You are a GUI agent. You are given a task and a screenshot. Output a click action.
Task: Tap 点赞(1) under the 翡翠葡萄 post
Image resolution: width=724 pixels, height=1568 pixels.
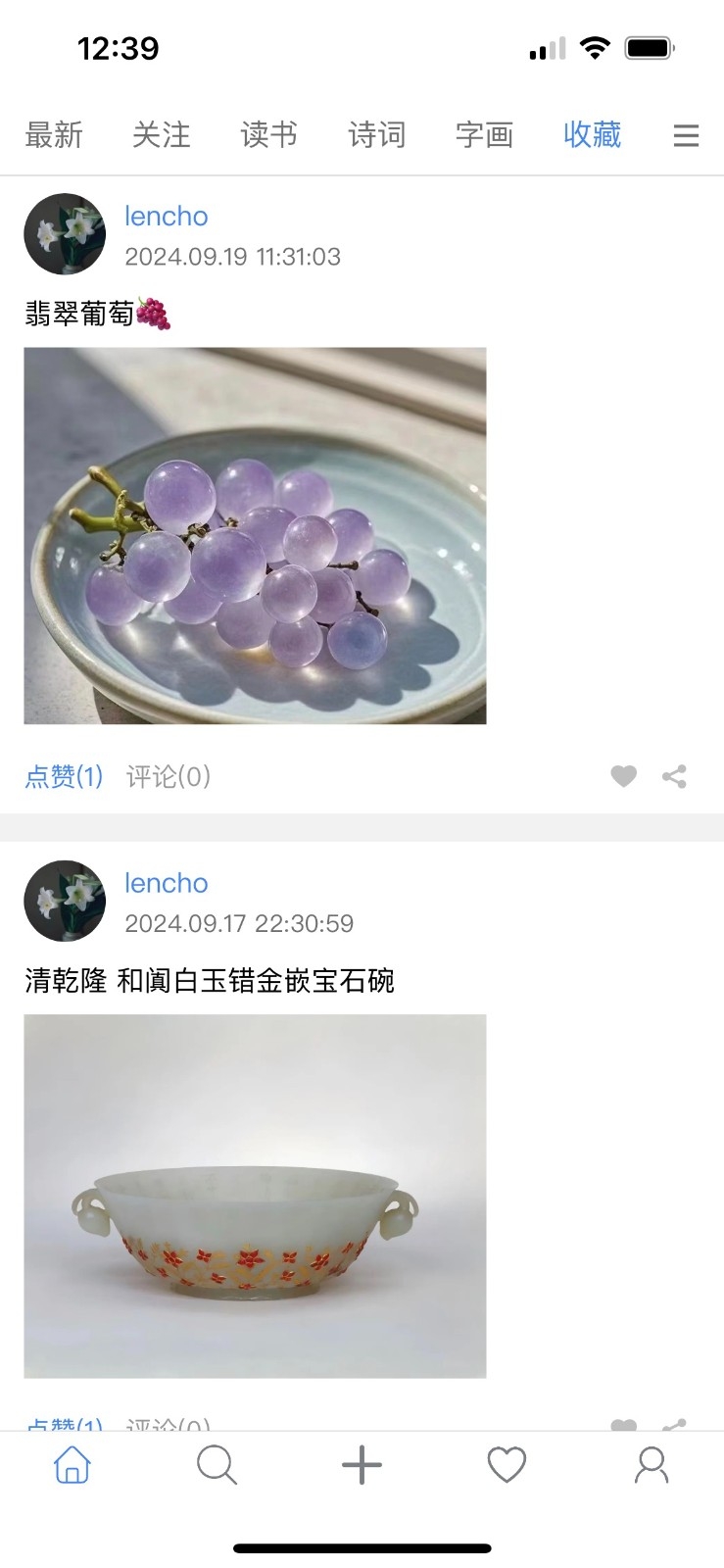point(64,777)
